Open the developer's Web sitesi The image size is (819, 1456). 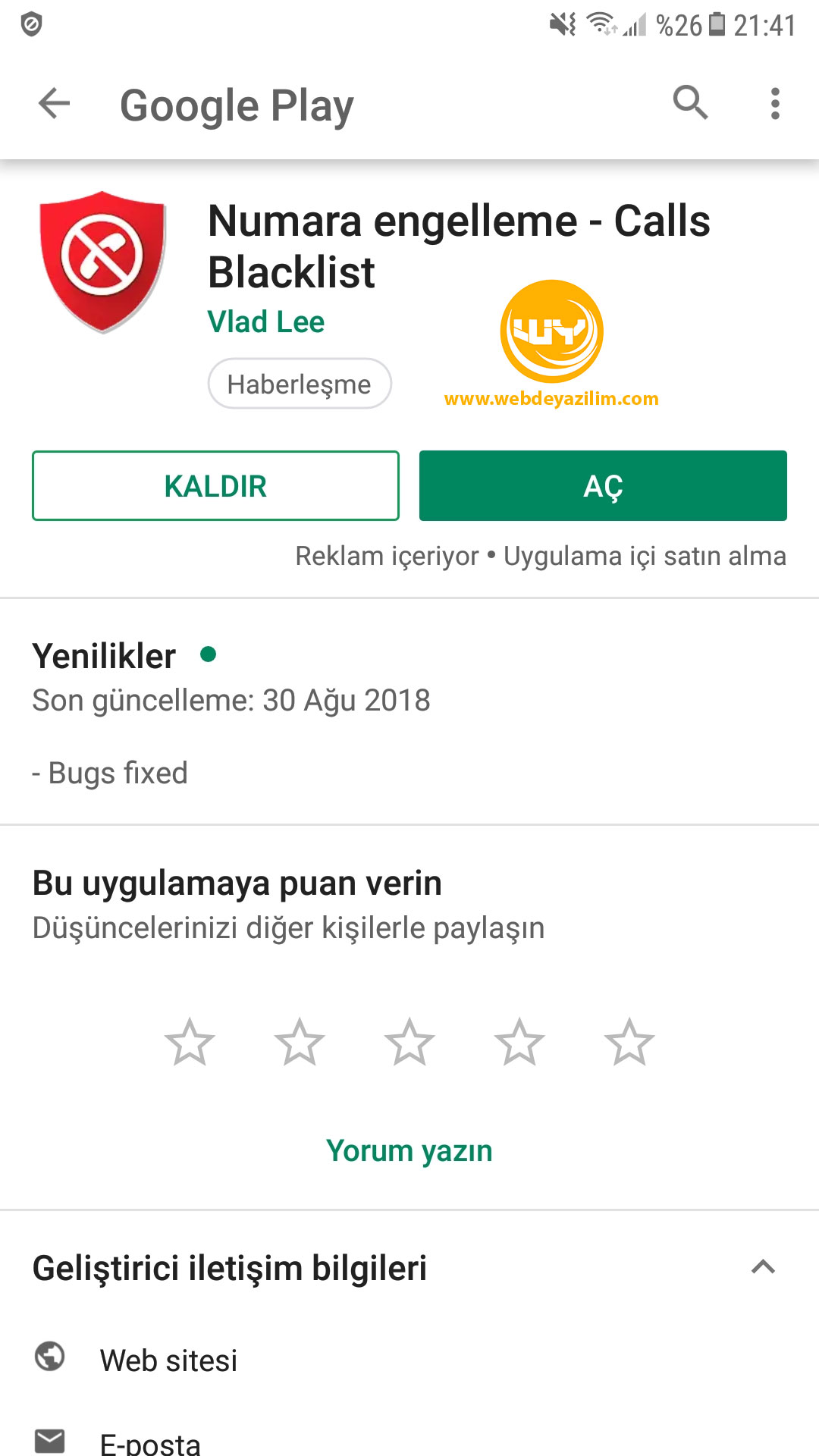click(x=409, y=1360)
